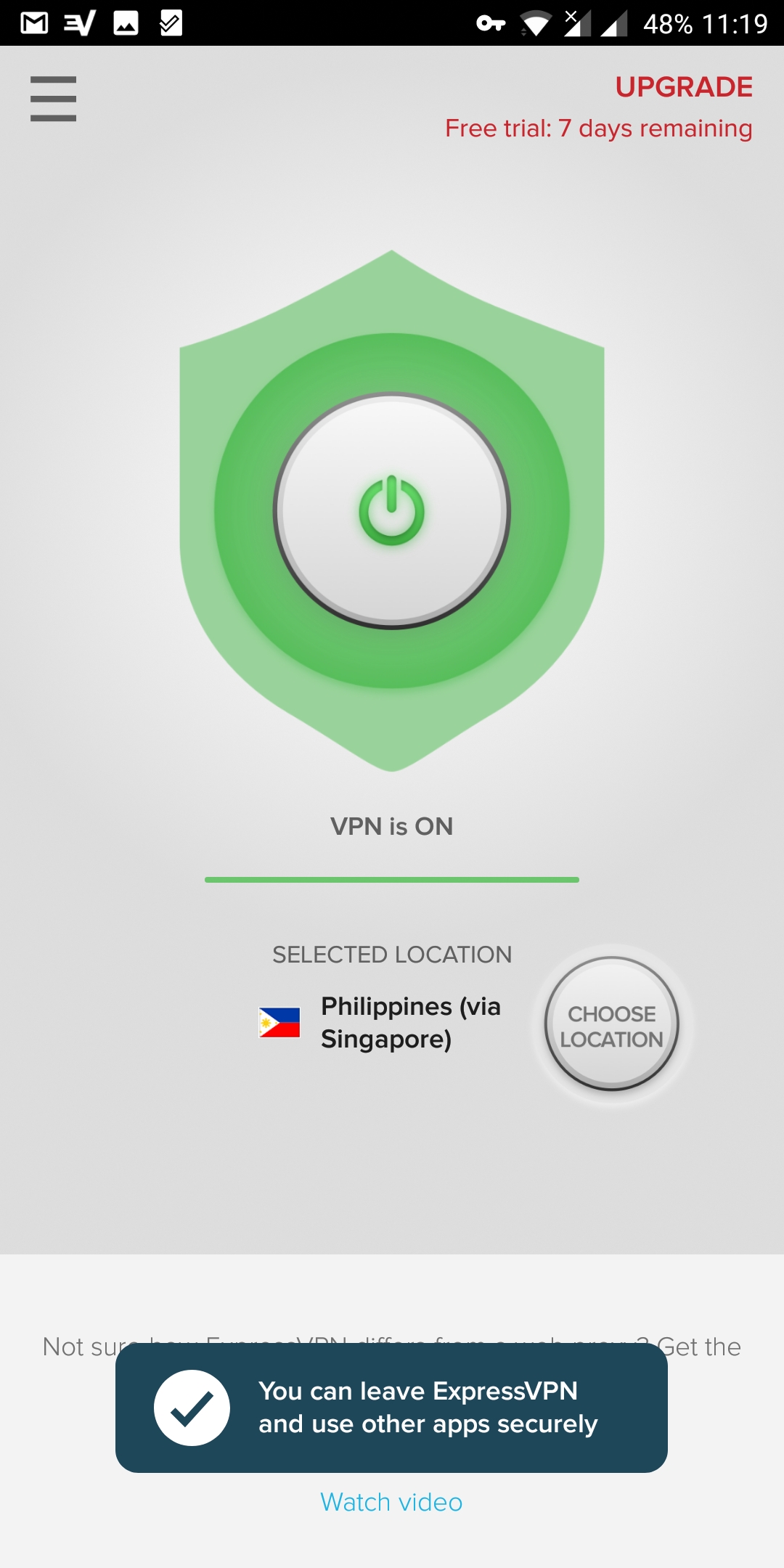784x1568 pixels.
Task: Open the Watch video link
Action: tap(391, 1502)
